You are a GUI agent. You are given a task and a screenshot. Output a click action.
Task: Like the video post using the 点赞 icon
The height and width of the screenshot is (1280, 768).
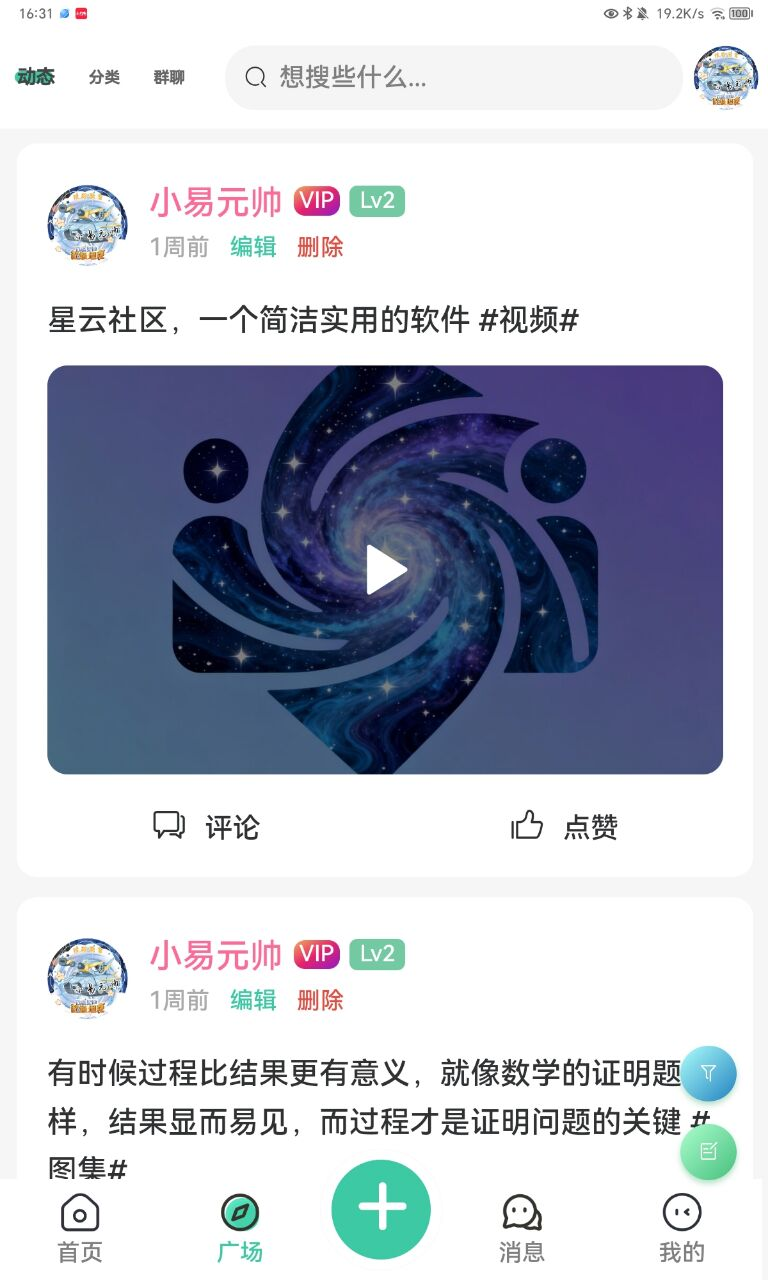(564, 826)
